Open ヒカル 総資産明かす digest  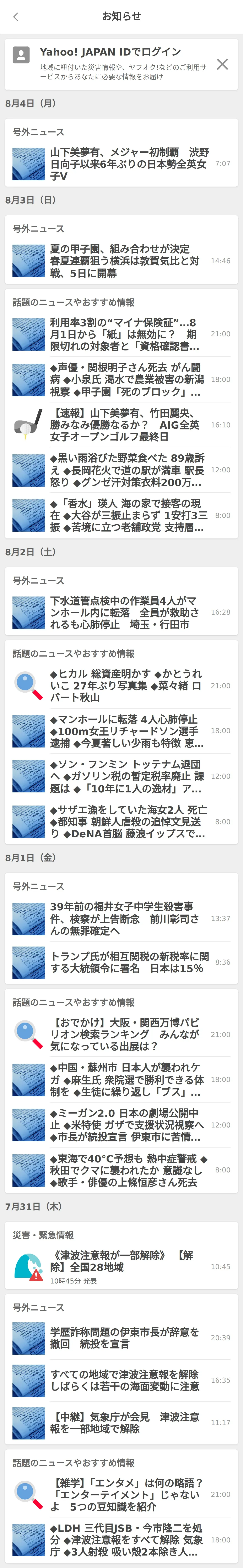pos(129,685)
